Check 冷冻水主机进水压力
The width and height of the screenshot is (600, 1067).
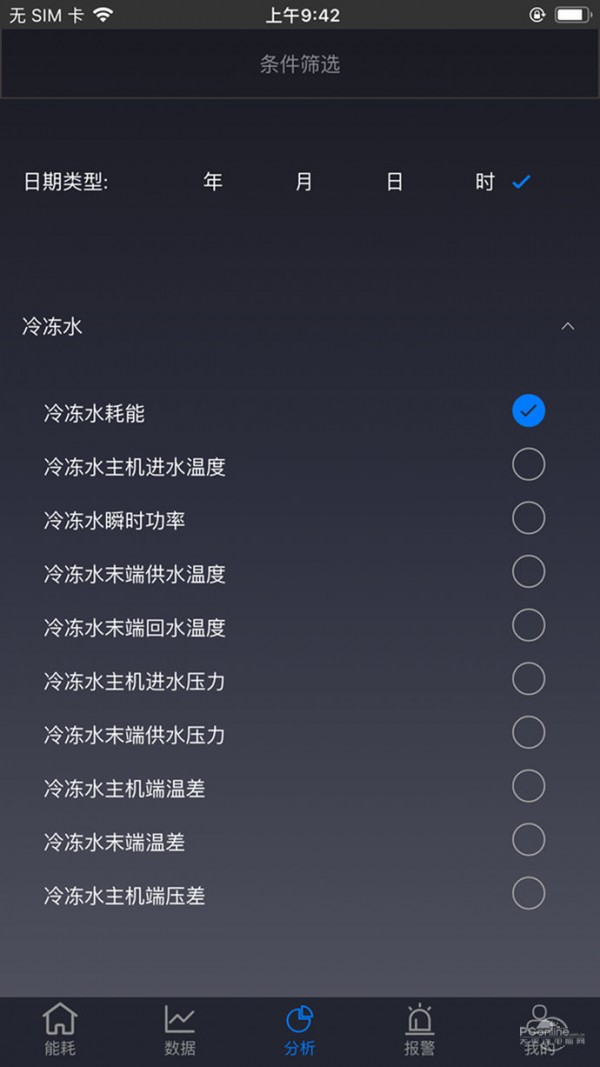point(529,678)
